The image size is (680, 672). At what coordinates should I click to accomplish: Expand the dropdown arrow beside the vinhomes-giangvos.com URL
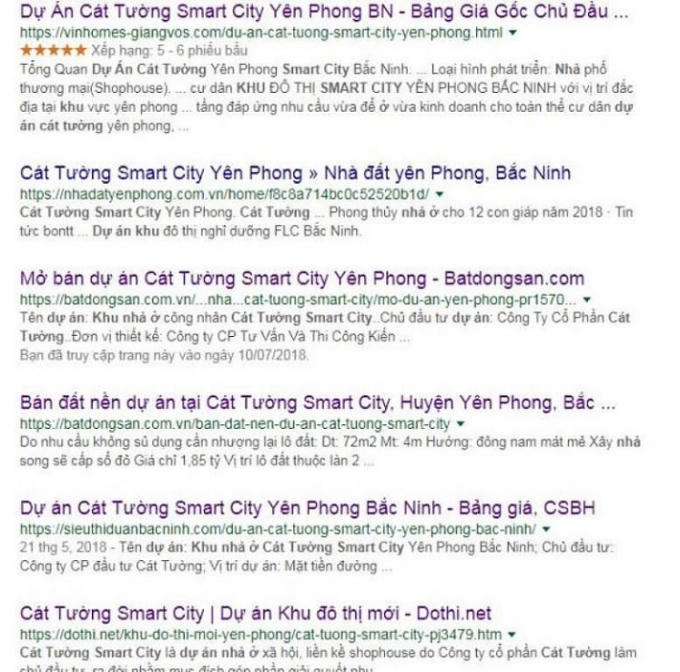(513, 33)
